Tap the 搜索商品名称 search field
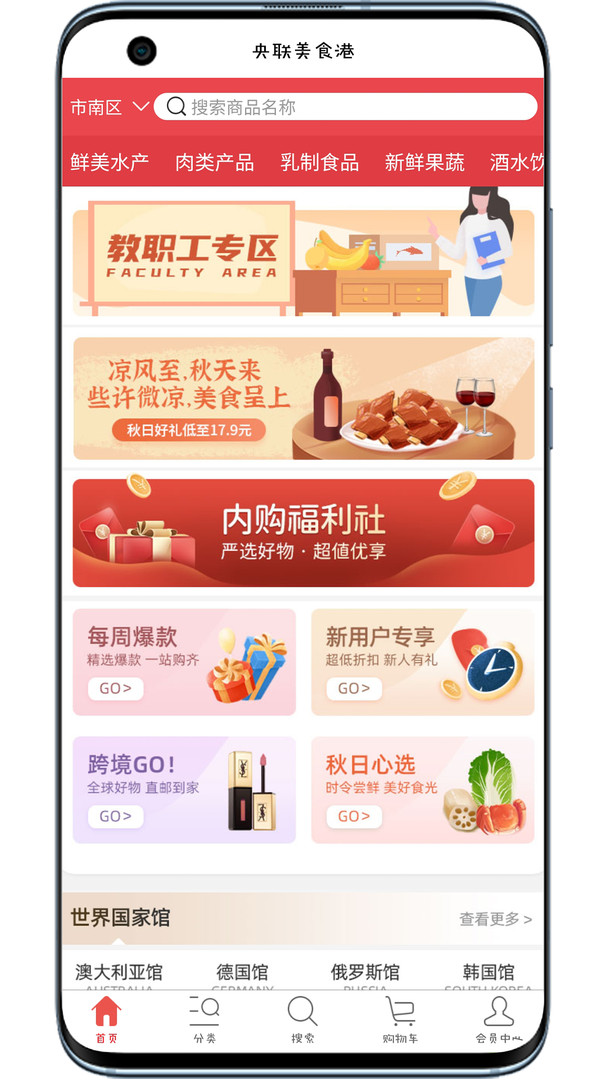Image resolution: width=607 pixels, height=1080 pixels. click(x=345, y=107)
